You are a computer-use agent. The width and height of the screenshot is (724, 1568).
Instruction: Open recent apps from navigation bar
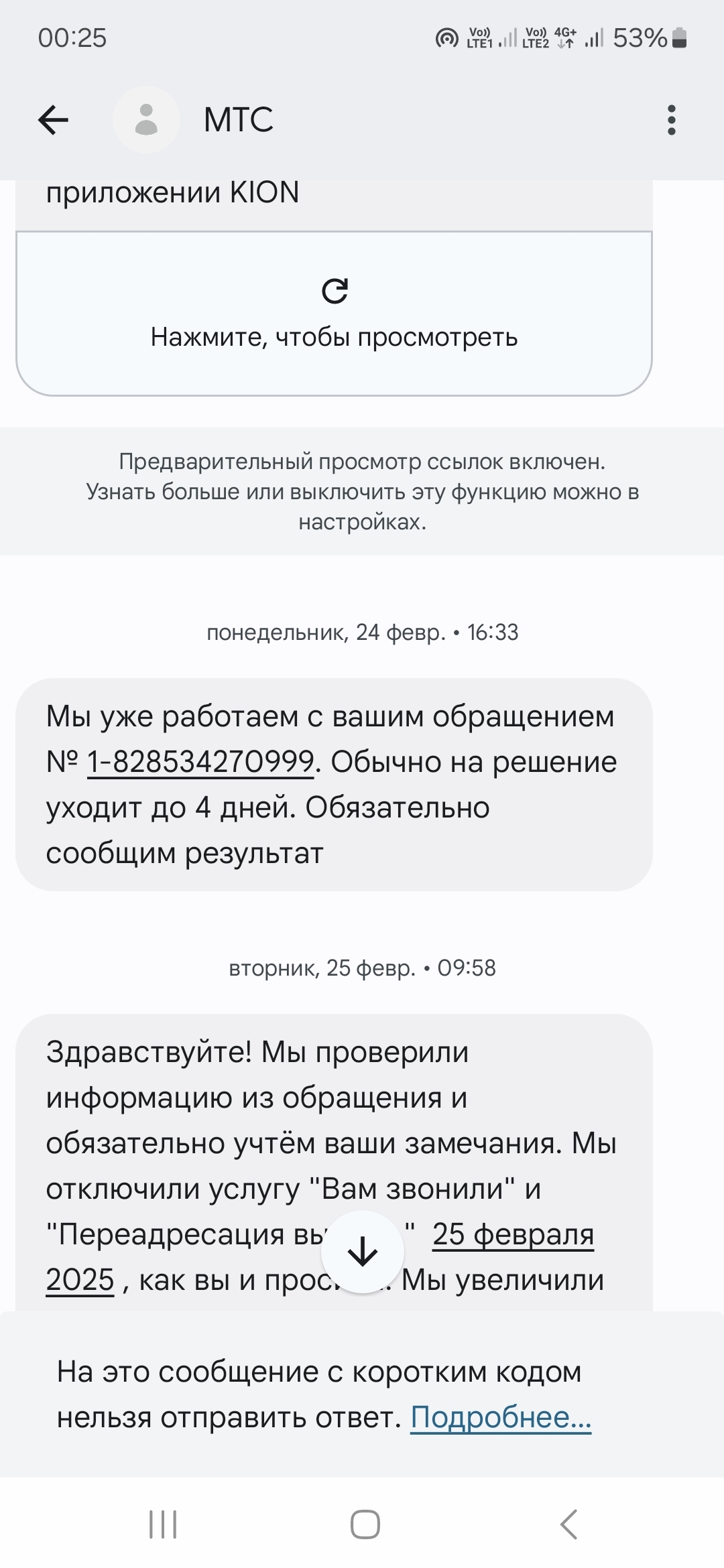(163, 1524)
